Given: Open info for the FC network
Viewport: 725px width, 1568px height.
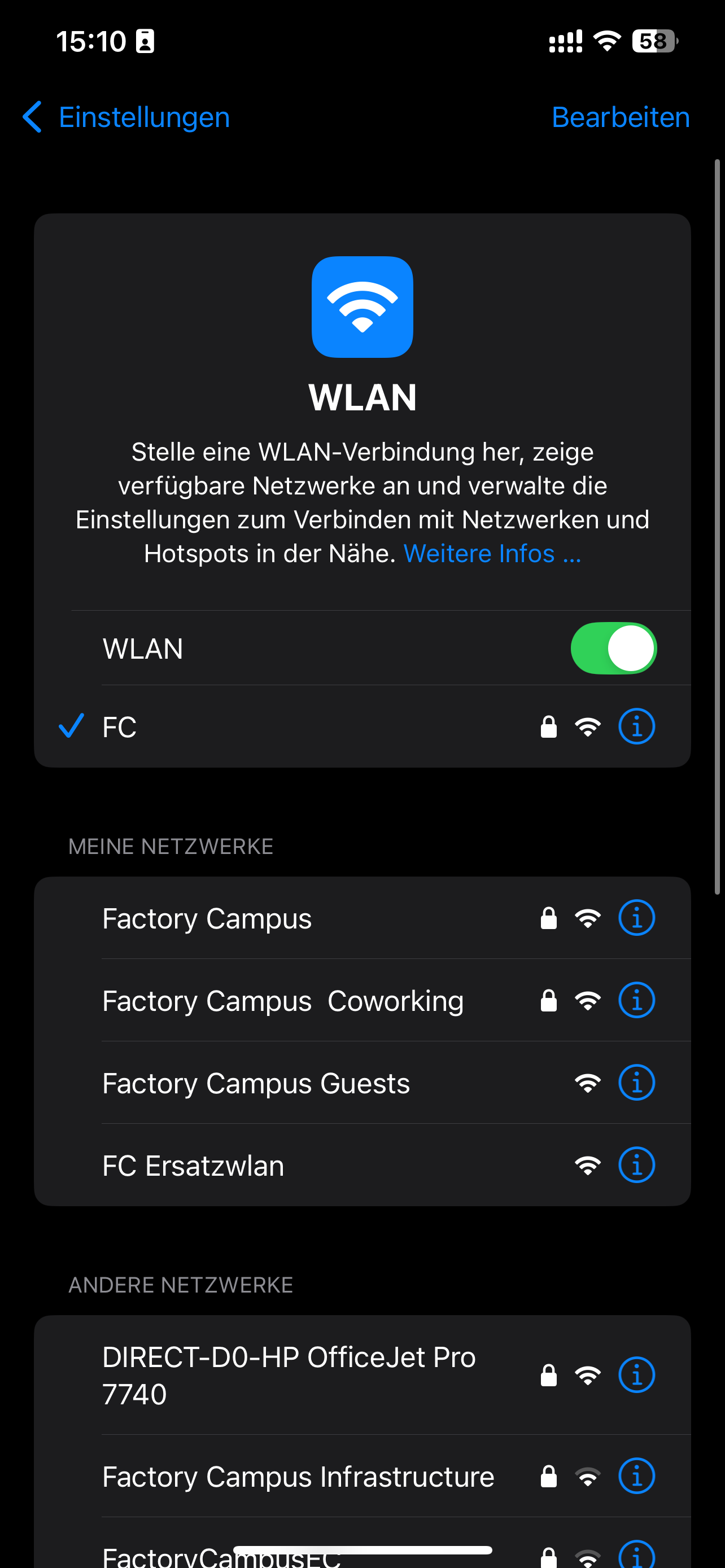Looking at the screenshot, I should (636, 725).
